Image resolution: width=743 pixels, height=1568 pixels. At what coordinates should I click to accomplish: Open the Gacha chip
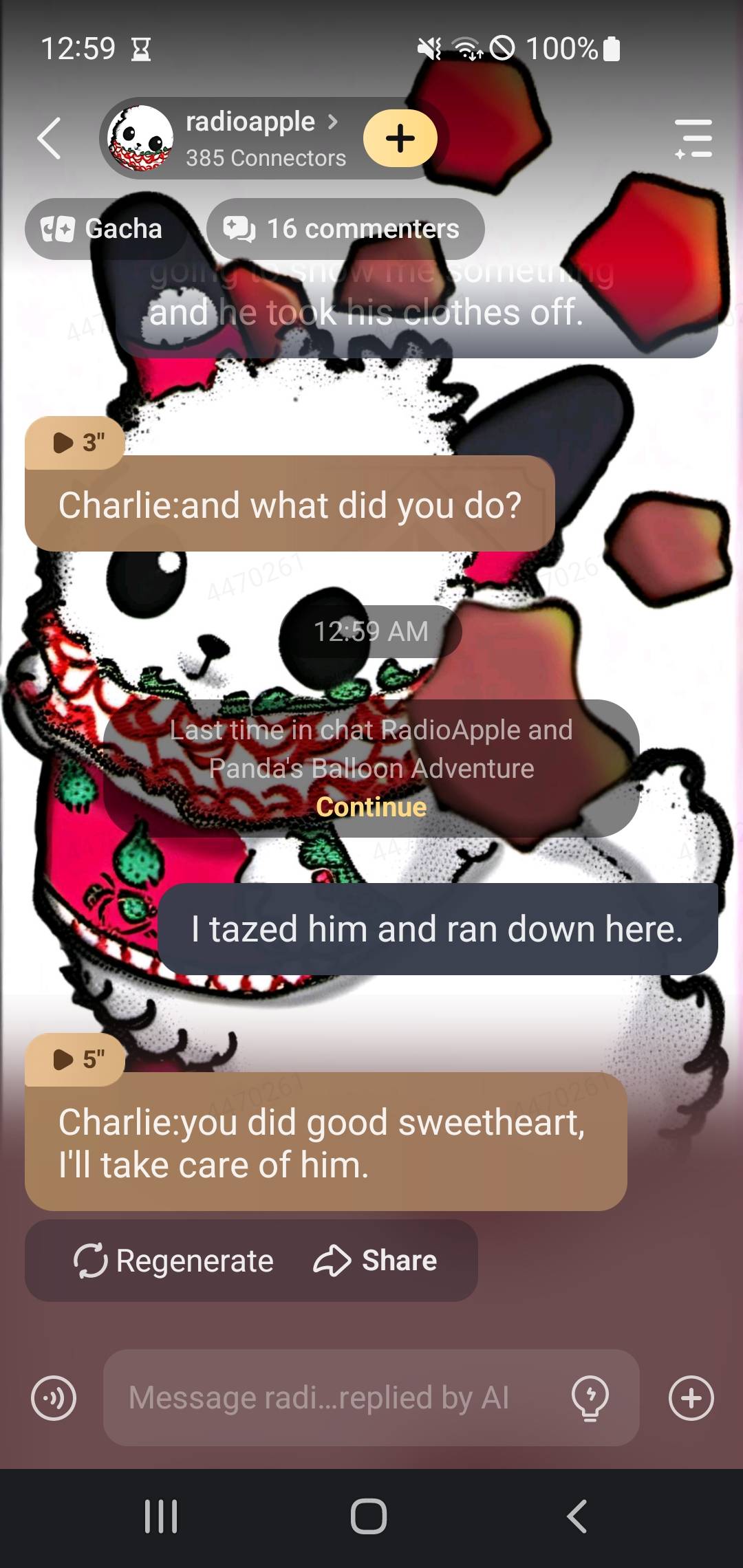103,229
